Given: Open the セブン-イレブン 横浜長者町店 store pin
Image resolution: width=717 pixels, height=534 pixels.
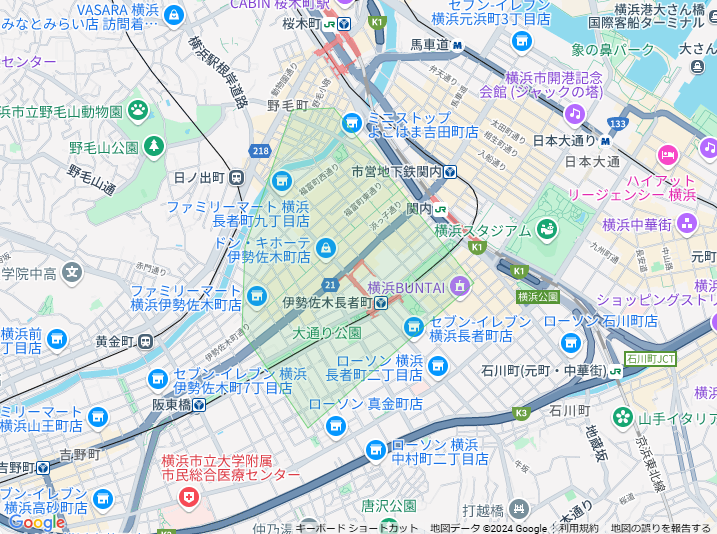Looking at the screenshot, I should click(414, 327).
